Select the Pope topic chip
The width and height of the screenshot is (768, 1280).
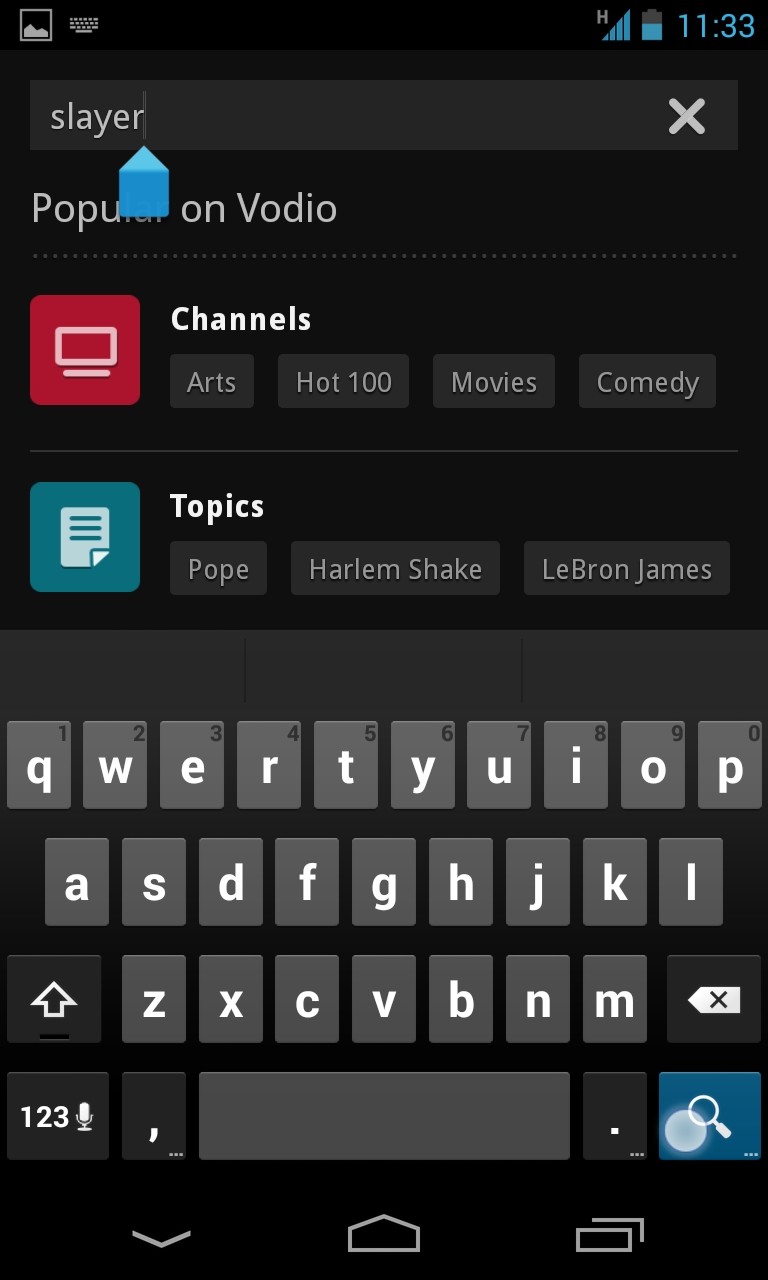(x=218, y=569)
